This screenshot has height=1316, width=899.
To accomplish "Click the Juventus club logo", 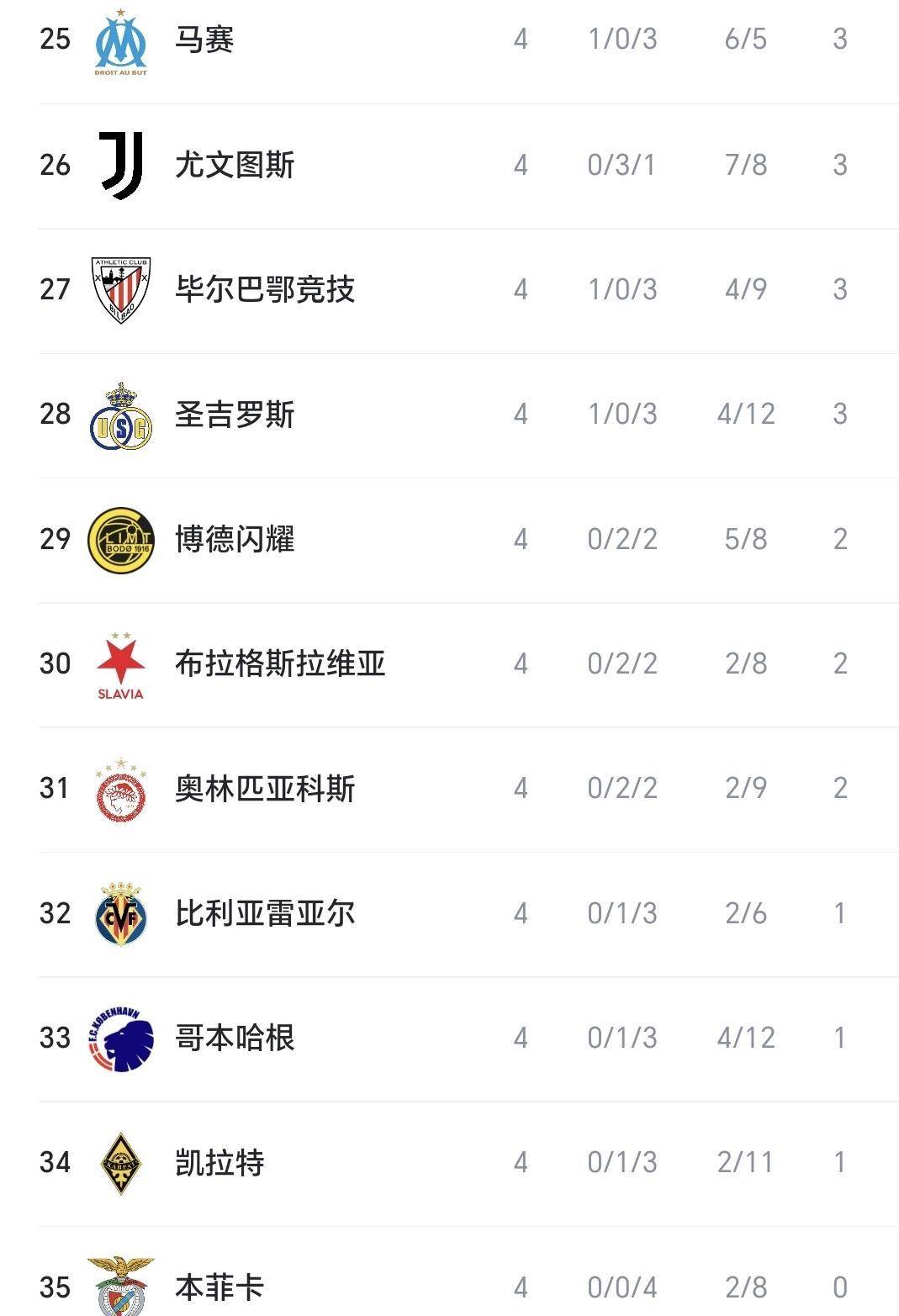I will coord(120,165).
